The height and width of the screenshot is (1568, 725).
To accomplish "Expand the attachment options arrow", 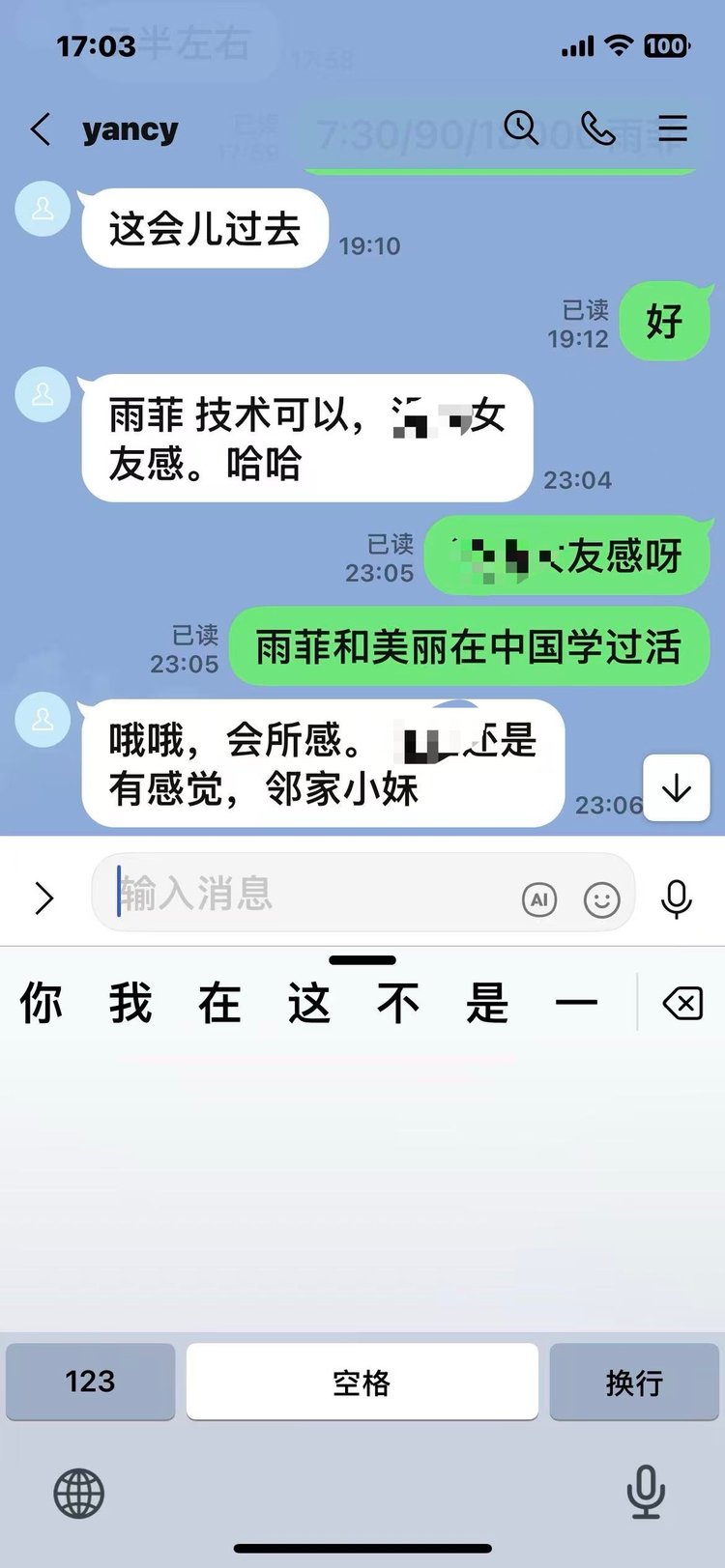I will pyautogui.click(x=43, y=898).
